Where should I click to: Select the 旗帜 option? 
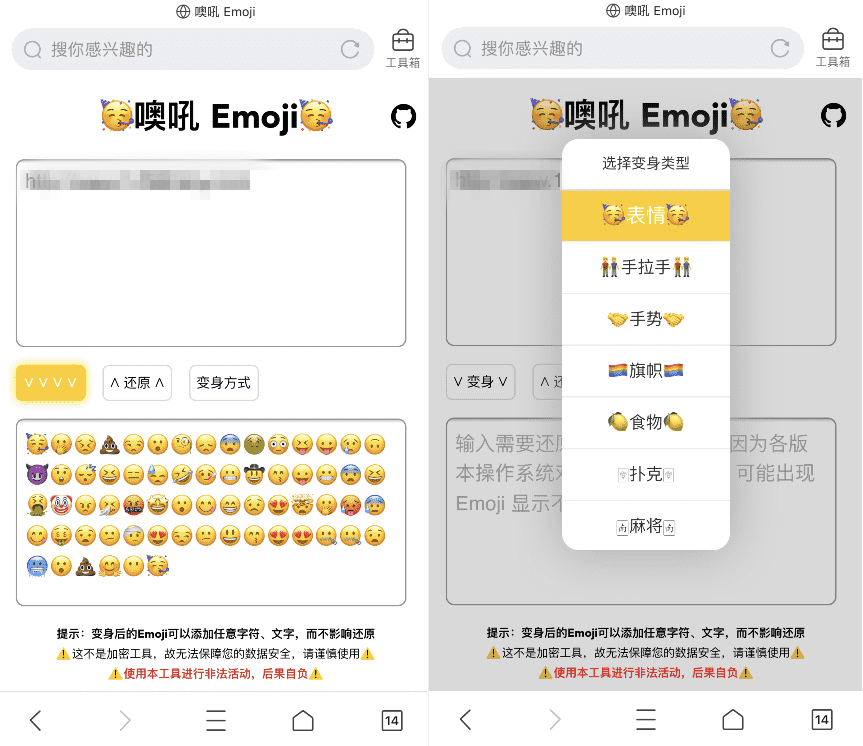[645, 371]
